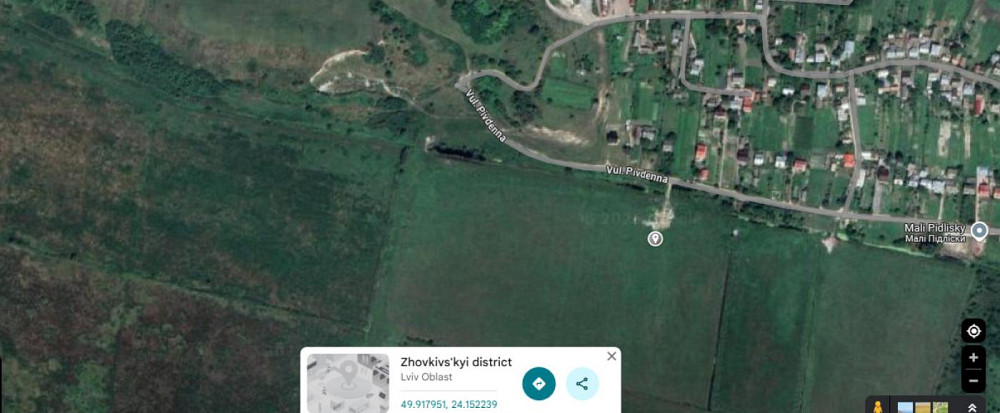Activate the Street View pegman
The width and height of the screenshot is (1000, 413).
(878, 407)
